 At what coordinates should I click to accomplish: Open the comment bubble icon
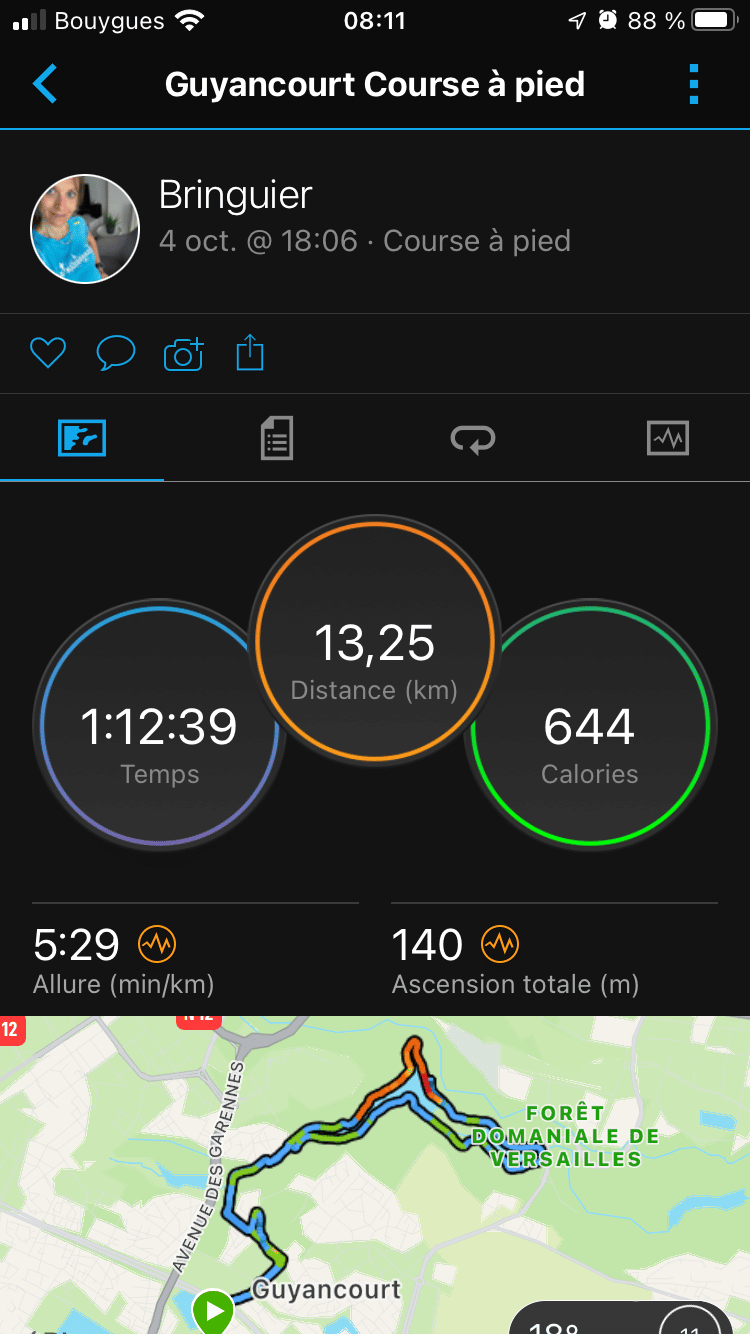pos(116,353)
